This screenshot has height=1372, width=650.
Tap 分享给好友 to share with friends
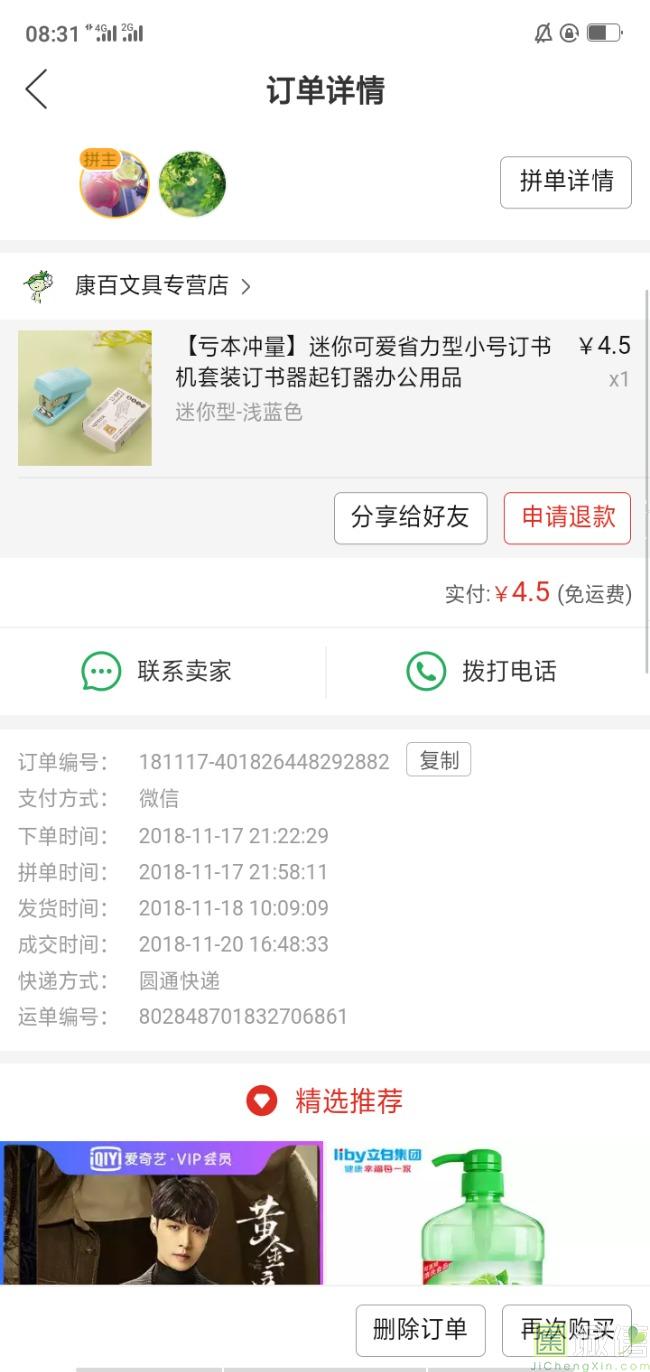pyautogui.click(x=410, y=517)
